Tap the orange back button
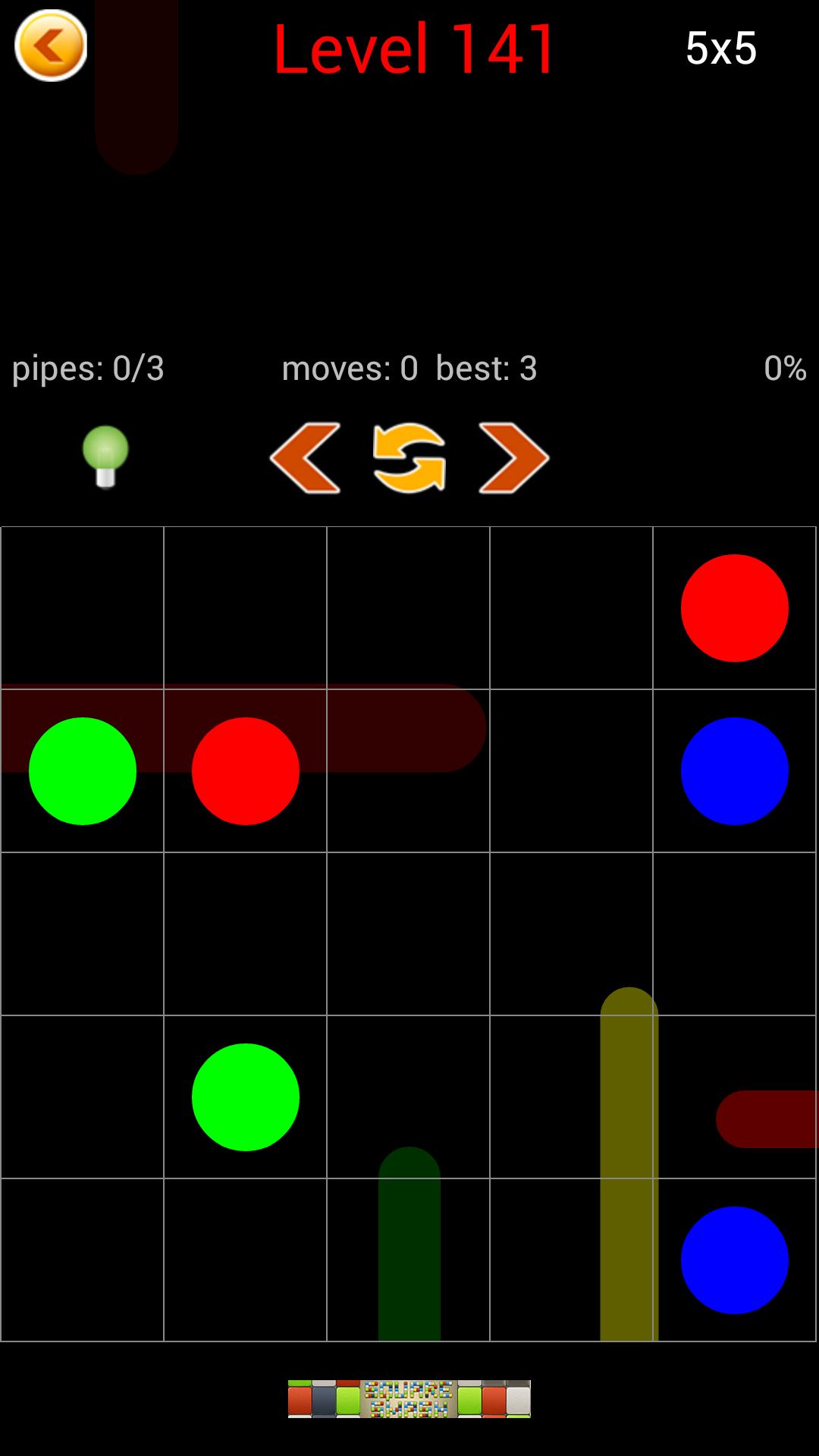 [51, 46]
